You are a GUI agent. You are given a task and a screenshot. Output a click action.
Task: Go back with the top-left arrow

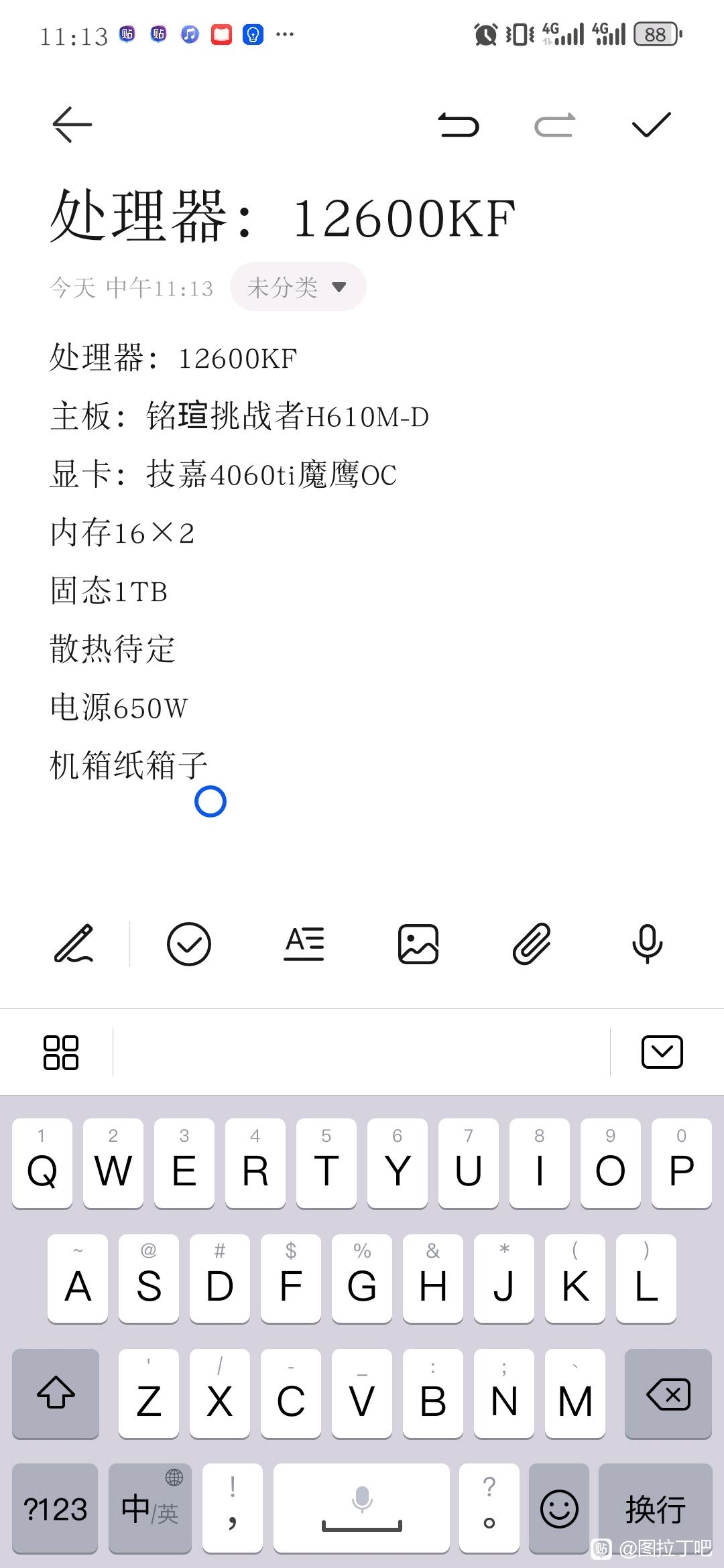(x=72, y=125)
